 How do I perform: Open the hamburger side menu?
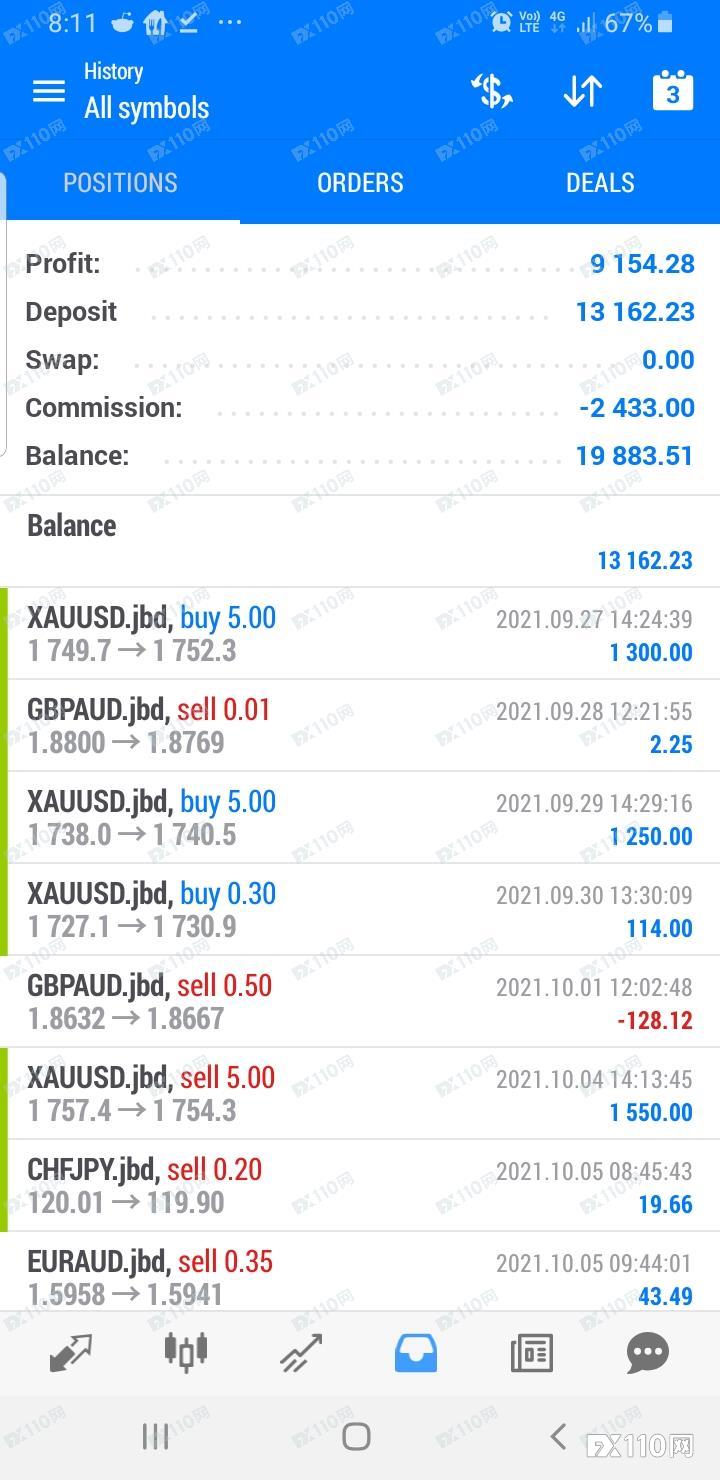click(x=49, y=92)
